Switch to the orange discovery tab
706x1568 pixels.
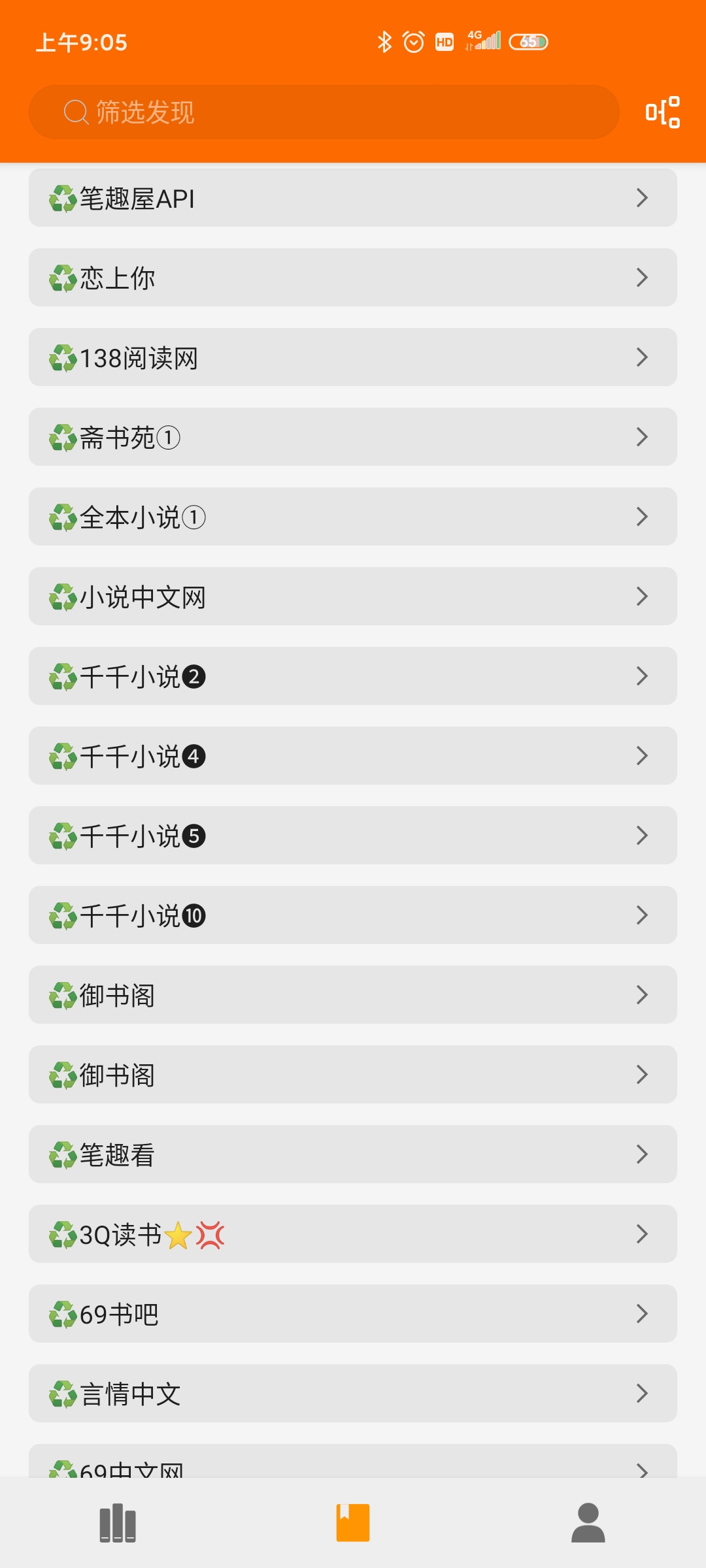353,1523
